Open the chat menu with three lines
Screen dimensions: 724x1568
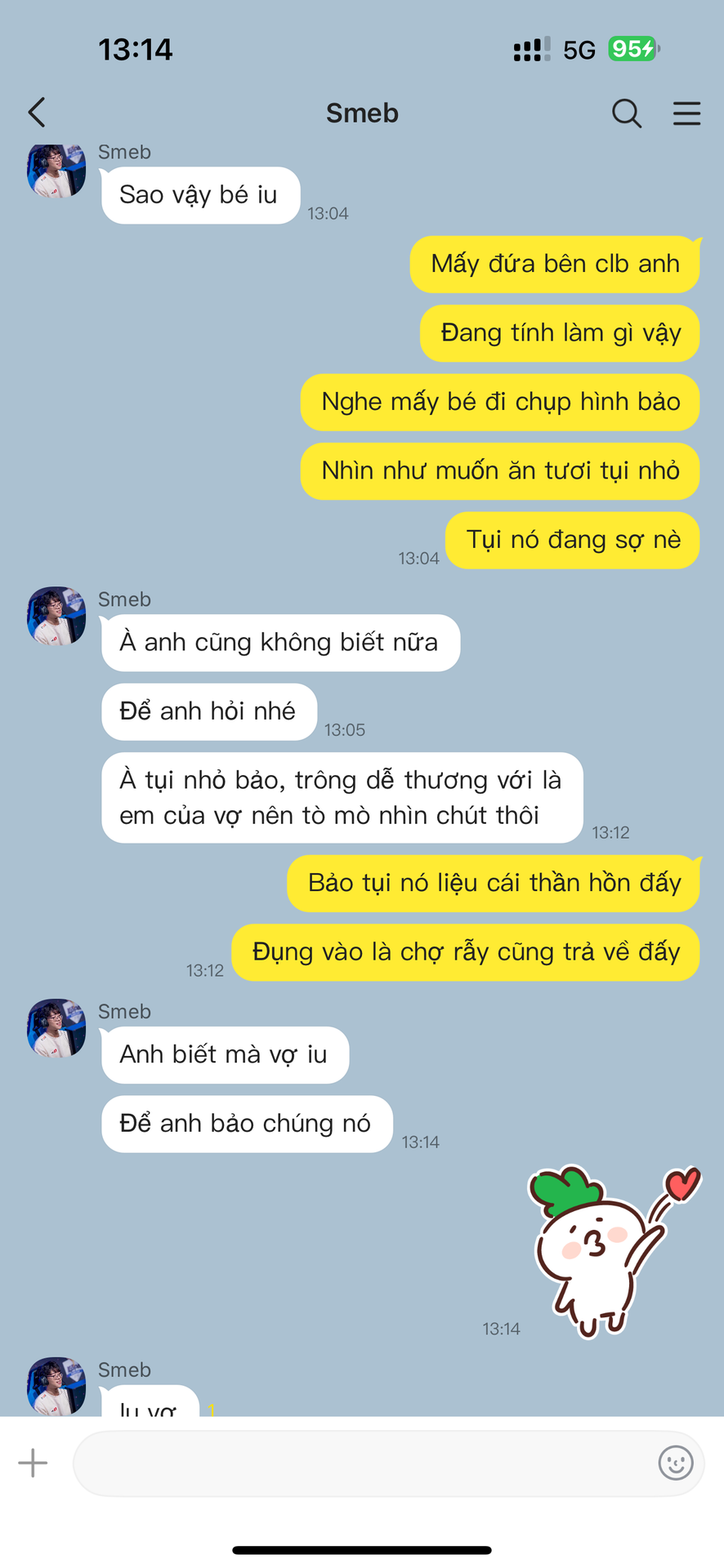[686, 114]
